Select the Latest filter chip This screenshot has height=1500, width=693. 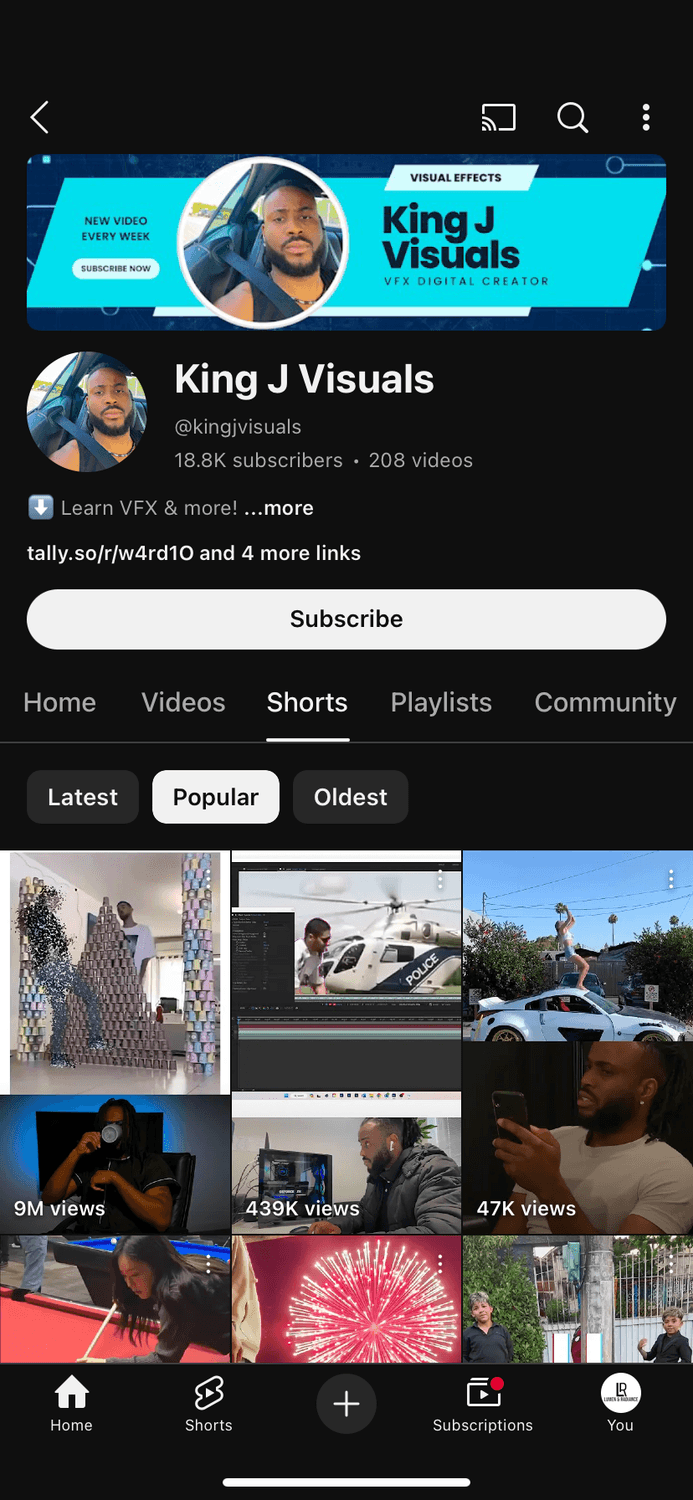[83, 797]
